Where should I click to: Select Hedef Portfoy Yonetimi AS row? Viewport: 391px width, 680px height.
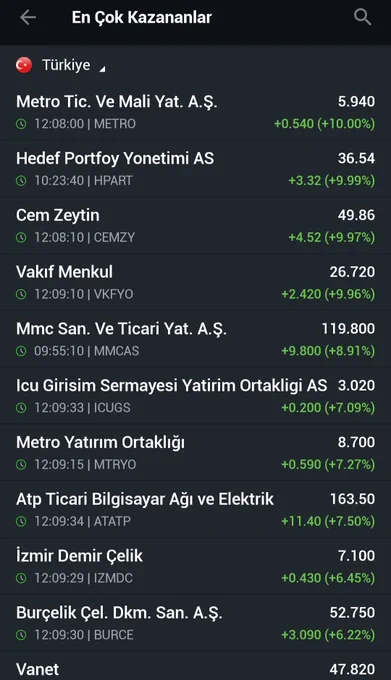pyautogui.click(x=196, y=168)
